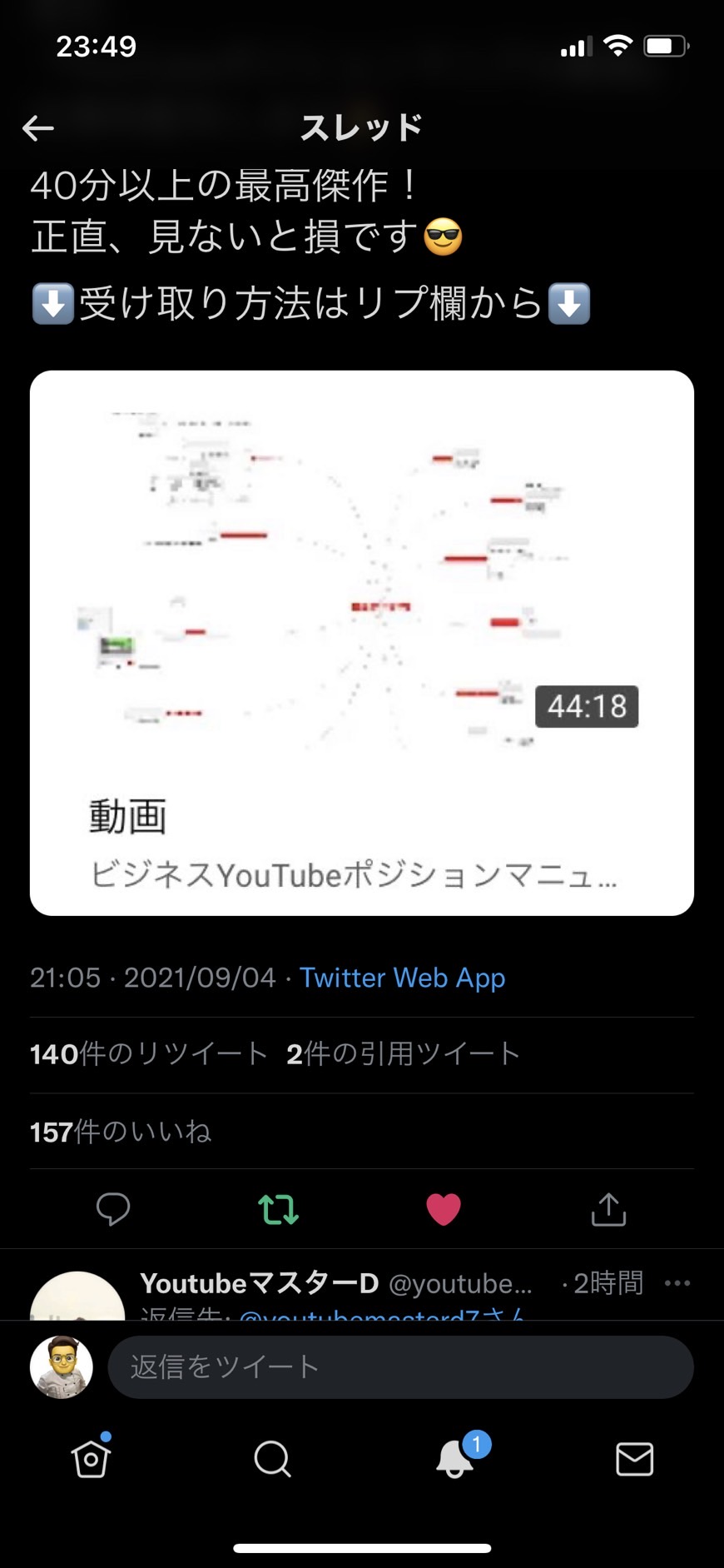This screenshot has height=1568, width=724.
Task: View the 140 retweets list
Action: pos(149,1054)
